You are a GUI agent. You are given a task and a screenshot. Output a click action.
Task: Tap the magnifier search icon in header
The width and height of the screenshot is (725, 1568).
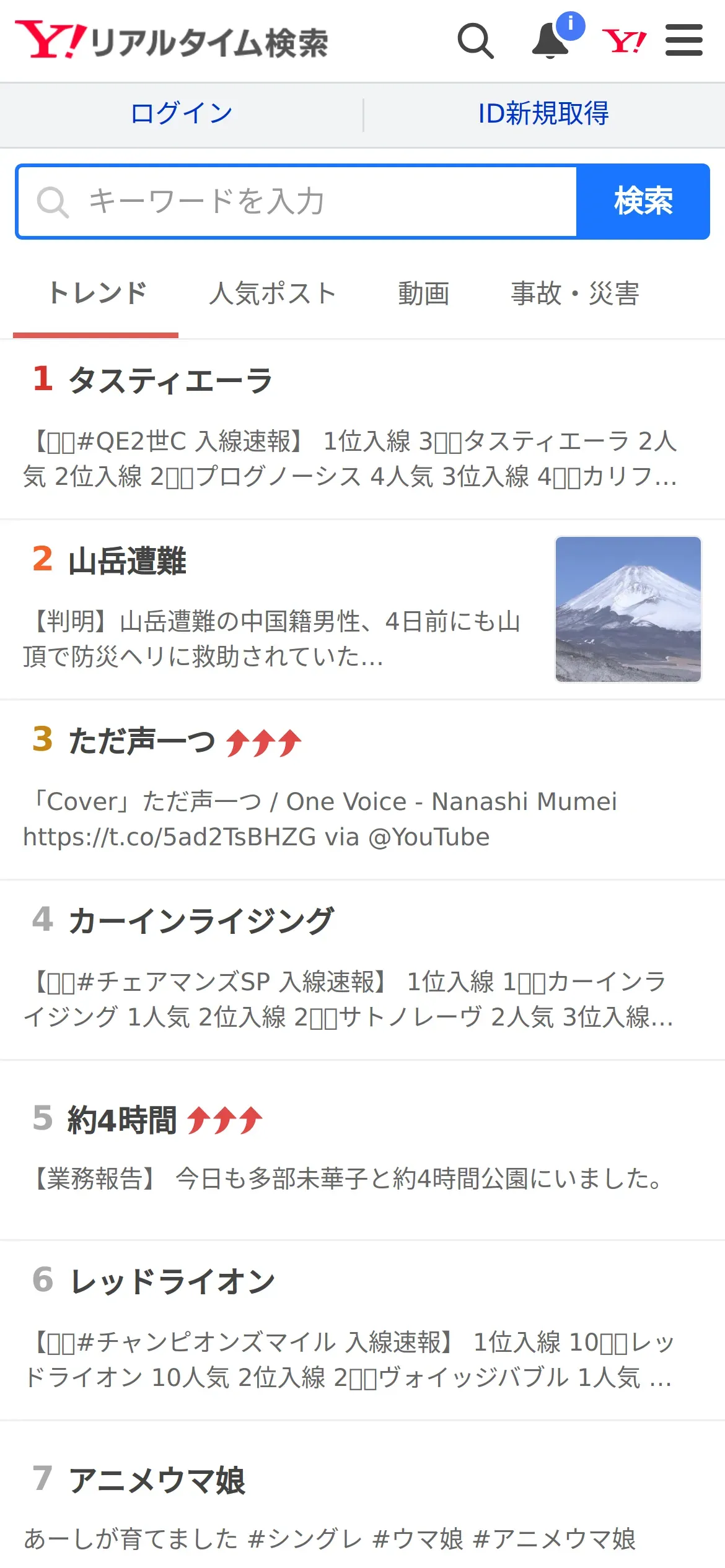pos(475,41)
